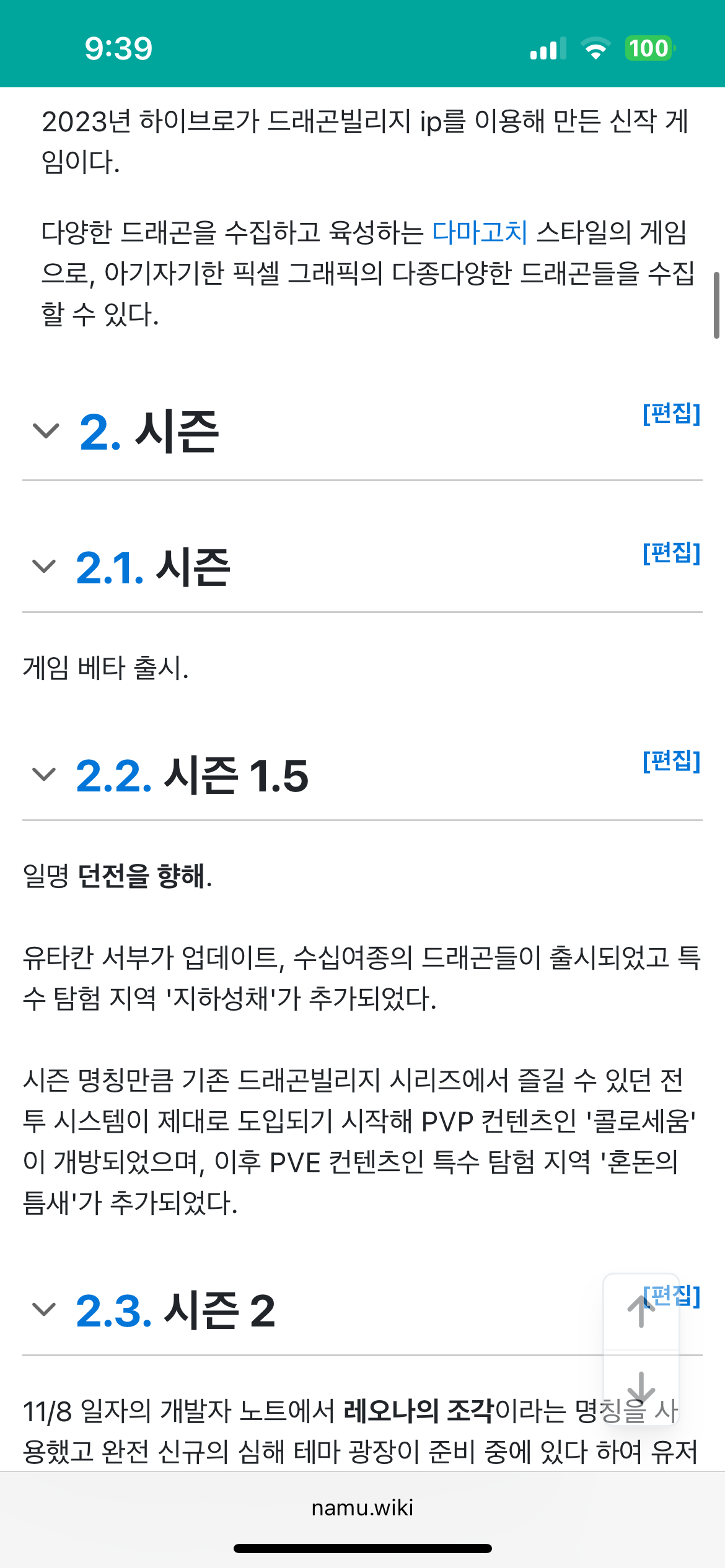Collapse the 2.3. 시즌 2 section
The height and width of the screenshot is (1568, 725).
[x=44, y=1309]
